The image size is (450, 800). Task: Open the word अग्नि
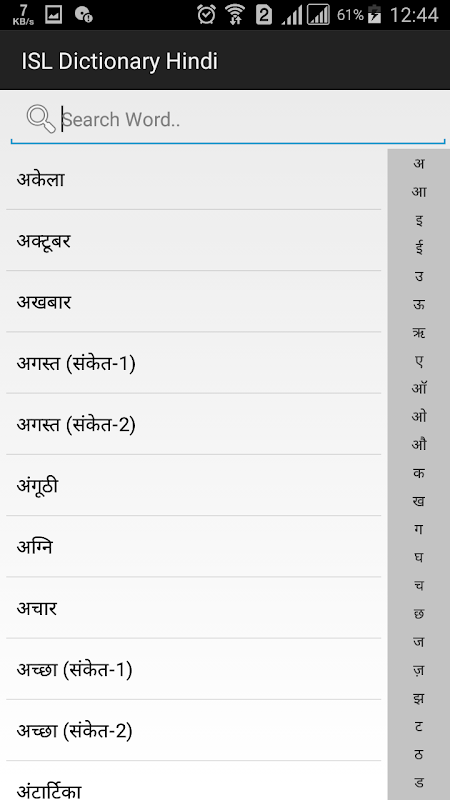click(x=193, y=546)
